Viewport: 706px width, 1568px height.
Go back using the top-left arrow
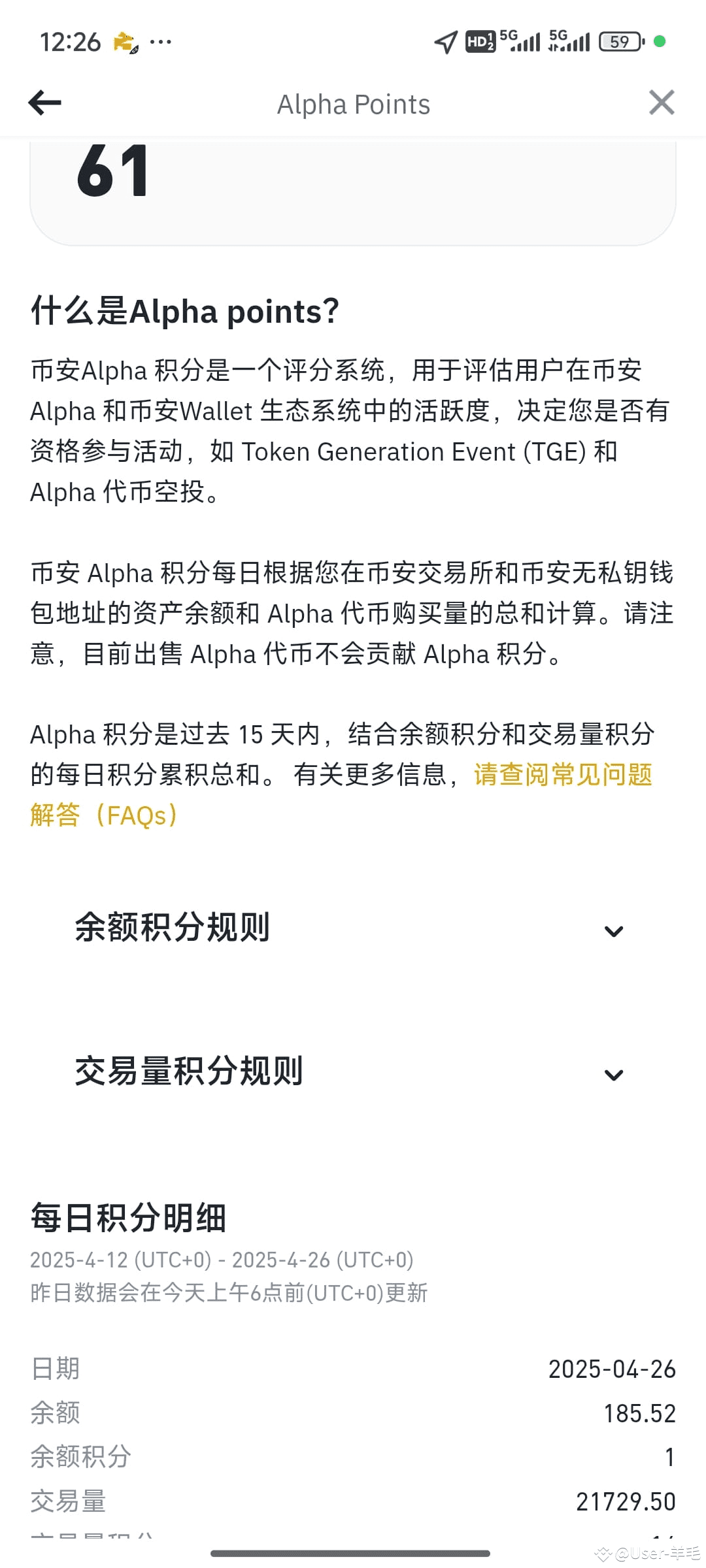(x=44, y=103)
